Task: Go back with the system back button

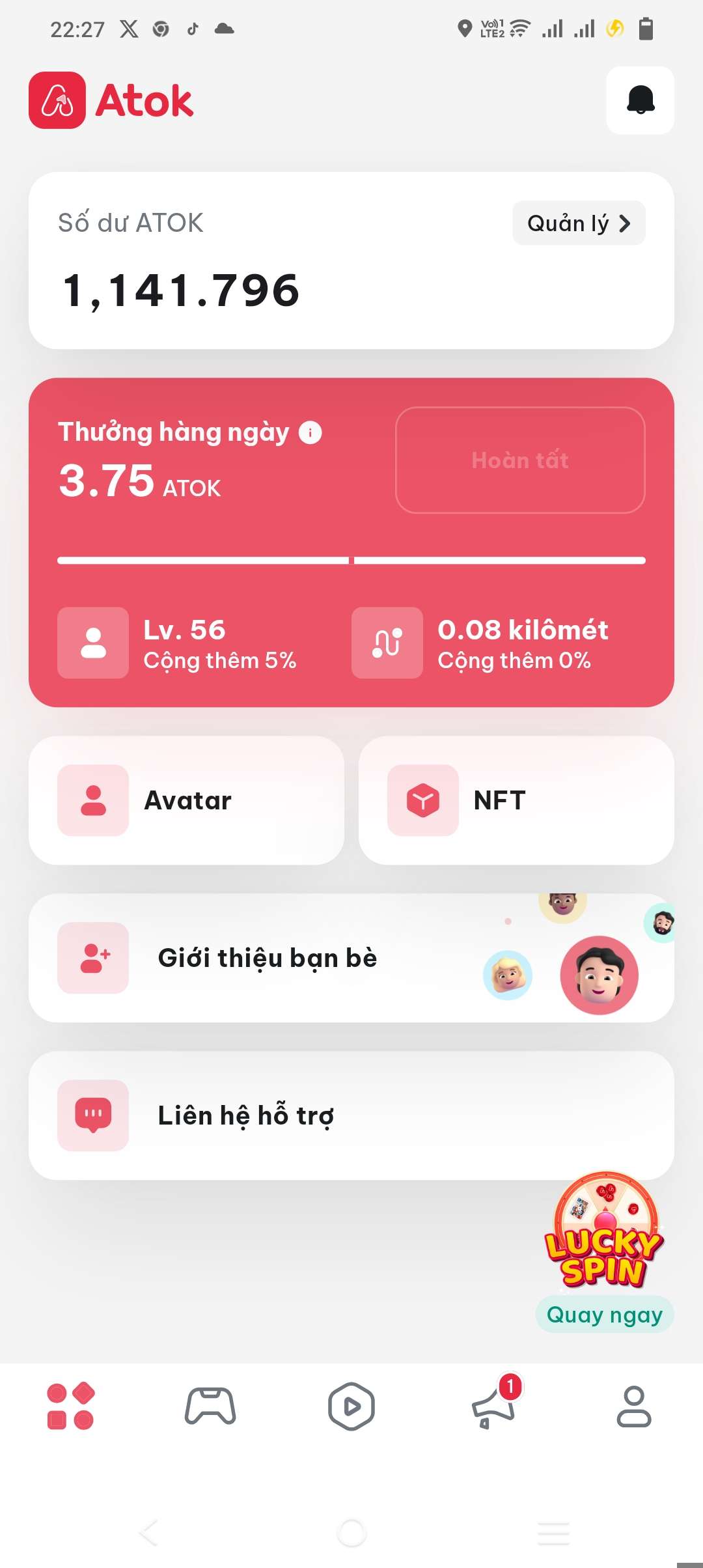Action: (148, 1532)
